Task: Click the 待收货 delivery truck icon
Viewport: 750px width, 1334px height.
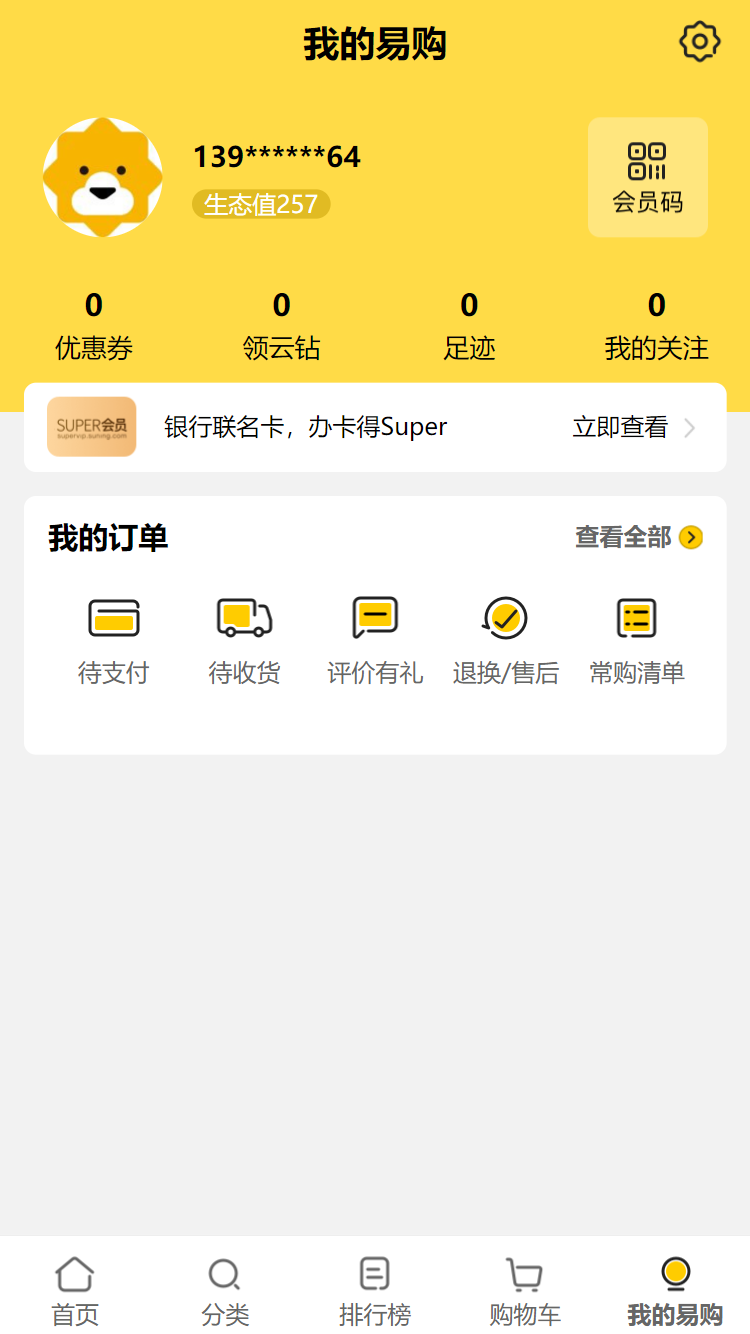Action: click(244, 618)
